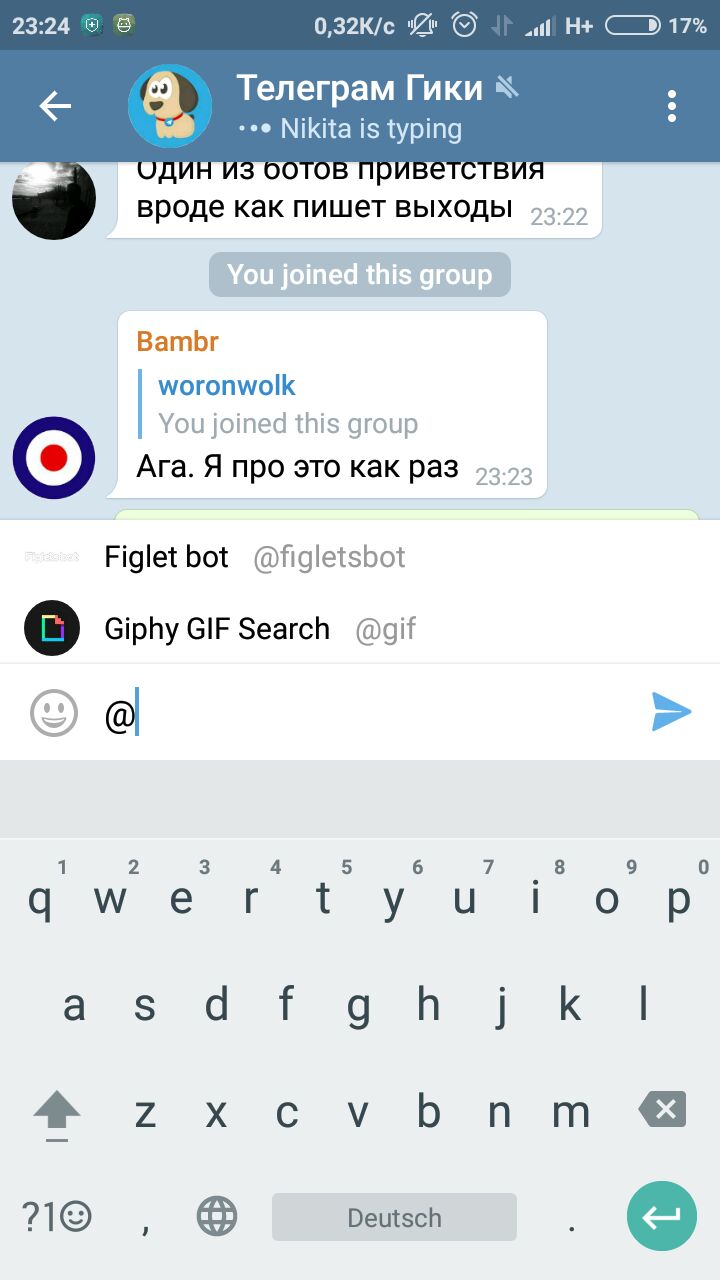The image size is (720, 1280).
Task: Send the typed message
Action: (x=670, y=712)
